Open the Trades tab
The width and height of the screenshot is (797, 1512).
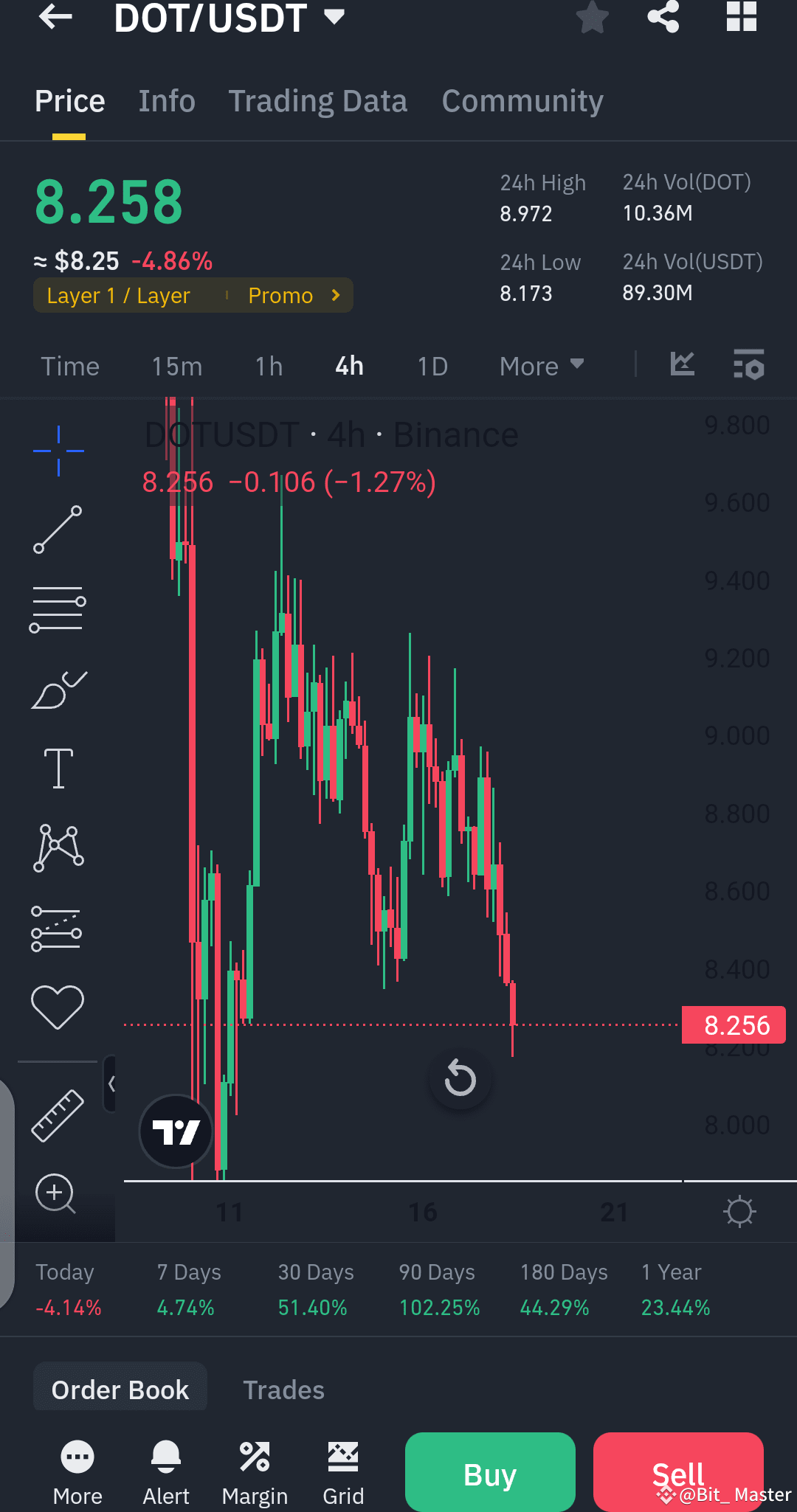283,1388
